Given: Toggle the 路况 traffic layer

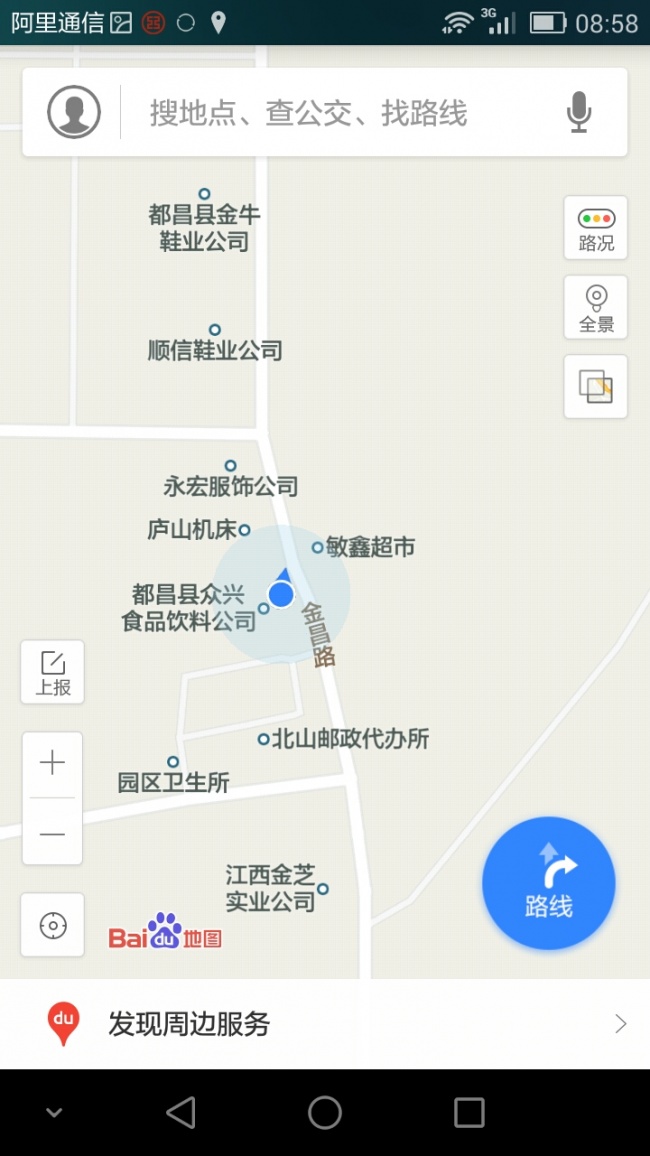Looking at the screenshot, I should pos(595,228).
